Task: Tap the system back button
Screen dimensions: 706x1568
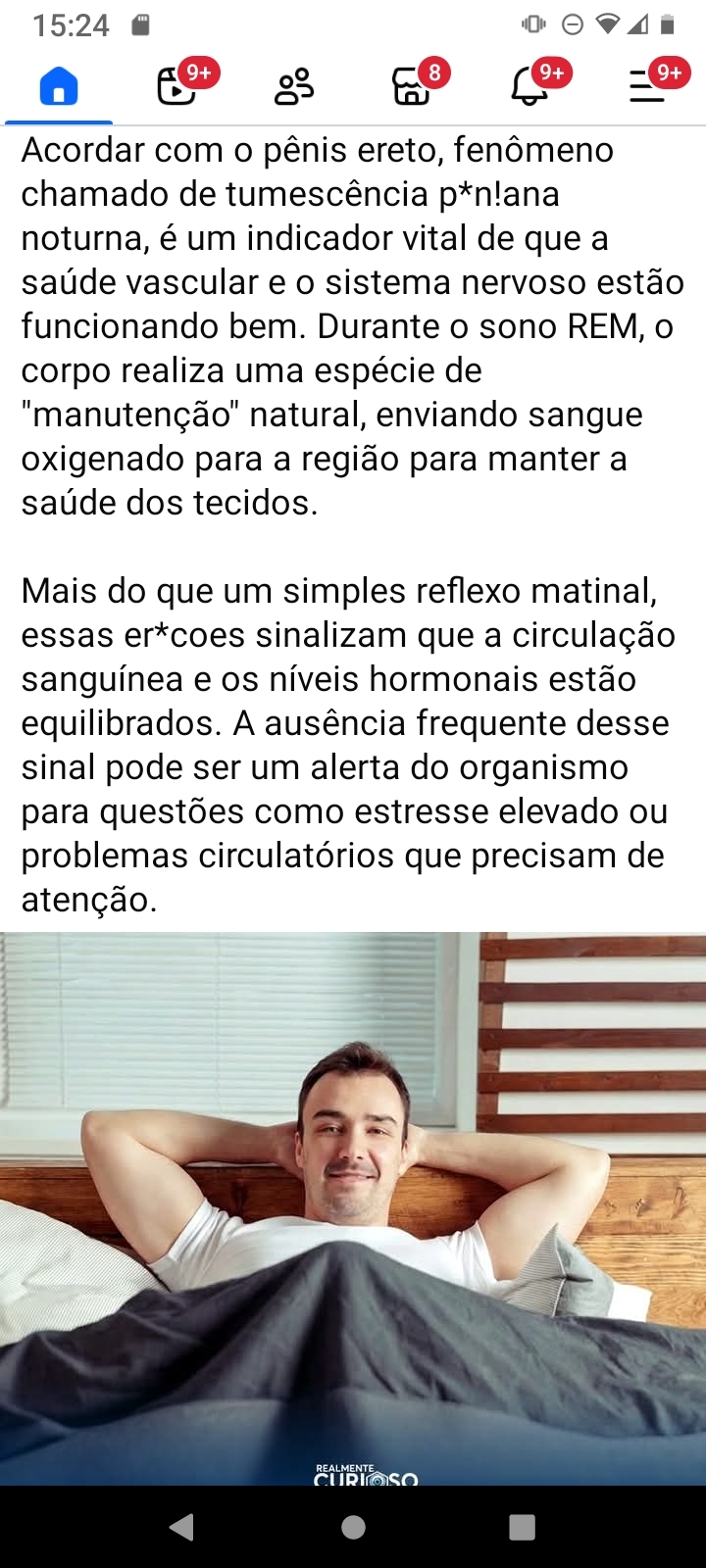Action: 181,1527
